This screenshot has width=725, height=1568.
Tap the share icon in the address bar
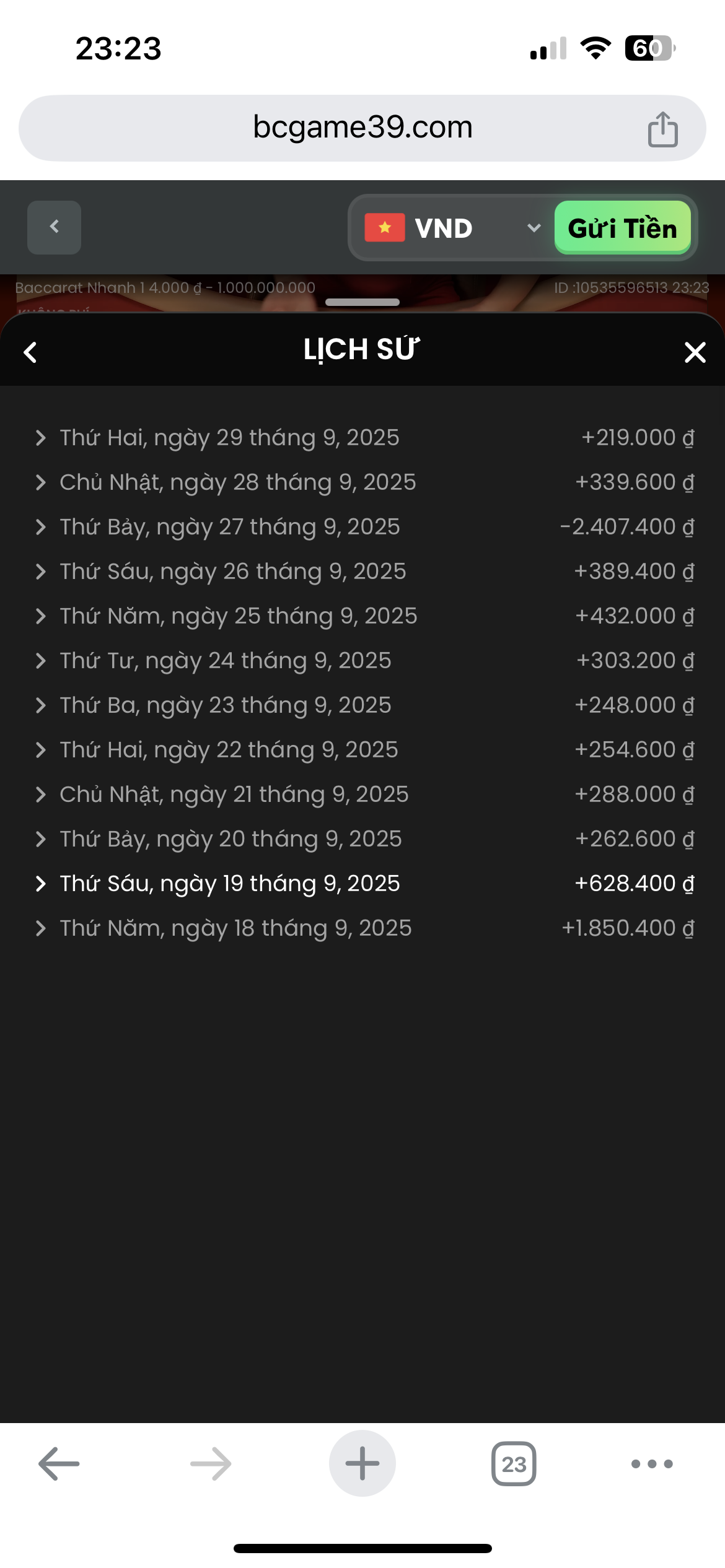[662, 129]
